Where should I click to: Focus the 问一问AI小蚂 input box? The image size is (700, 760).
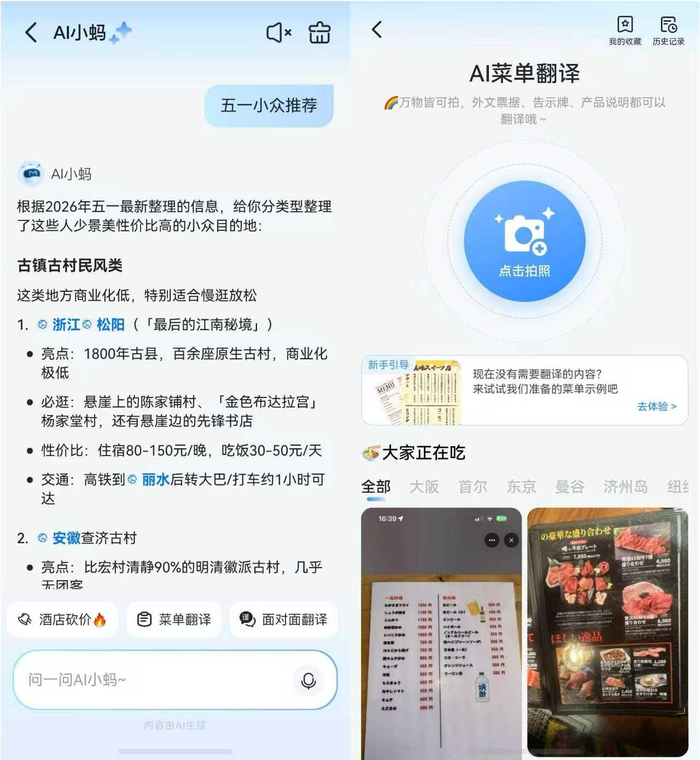pyautogui.click(x=175, y=680)
